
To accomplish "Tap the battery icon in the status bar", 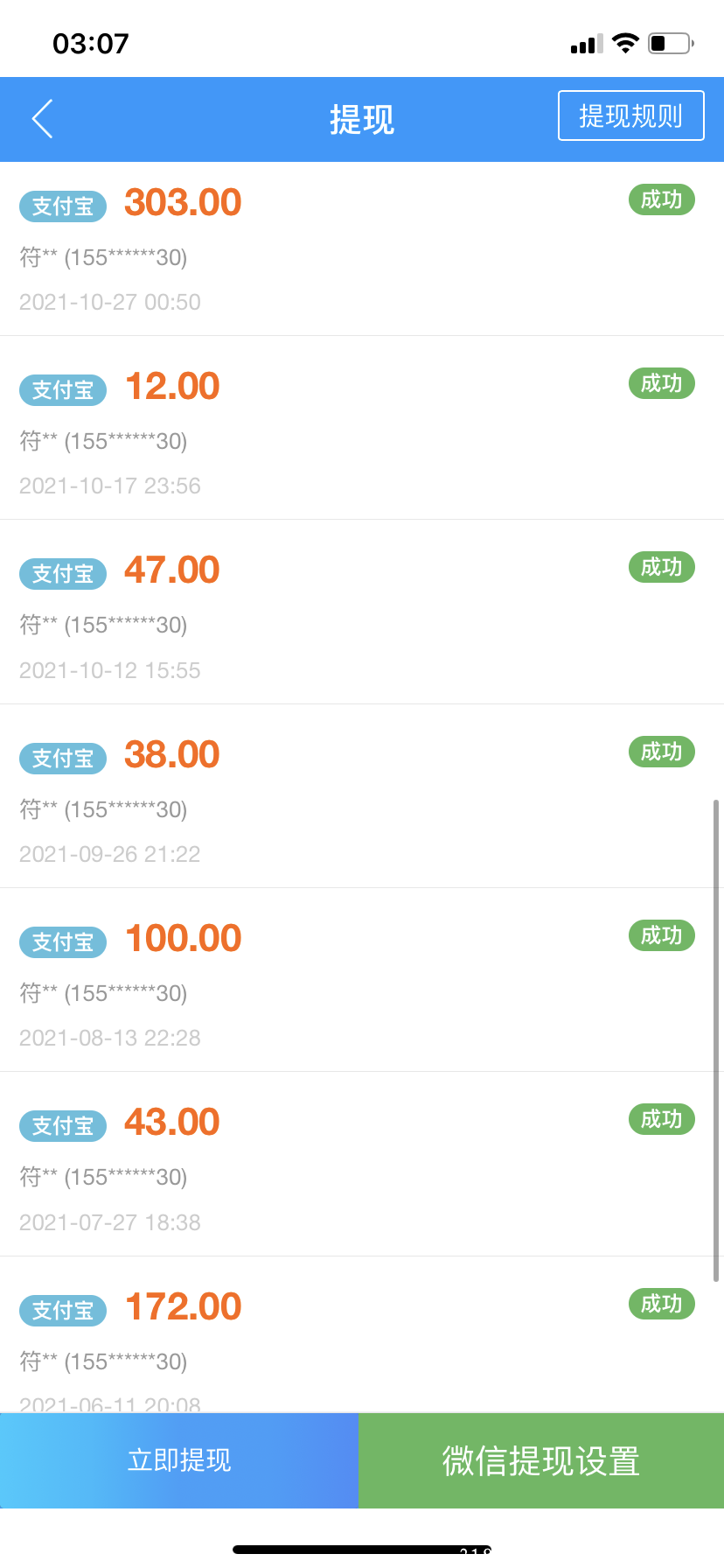I will [670, 42].
